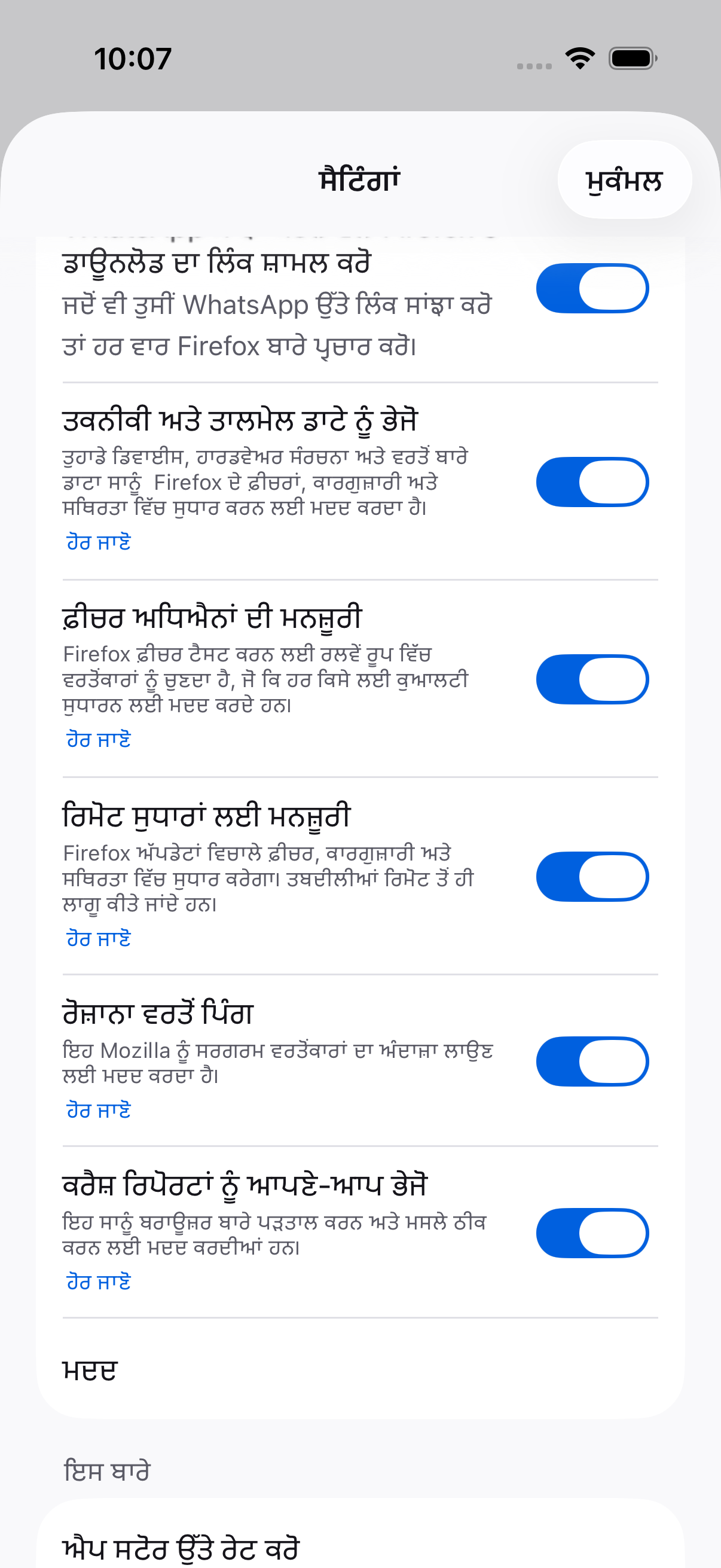This screenshot has width=721, height=1568.
Task: Switch off ਰਿਮੋਟ ਸੁਧਾਰਾਂ ਲਈ ਮਨਜ਼ੂਰੀ
Action: click(x=592, y=877)
